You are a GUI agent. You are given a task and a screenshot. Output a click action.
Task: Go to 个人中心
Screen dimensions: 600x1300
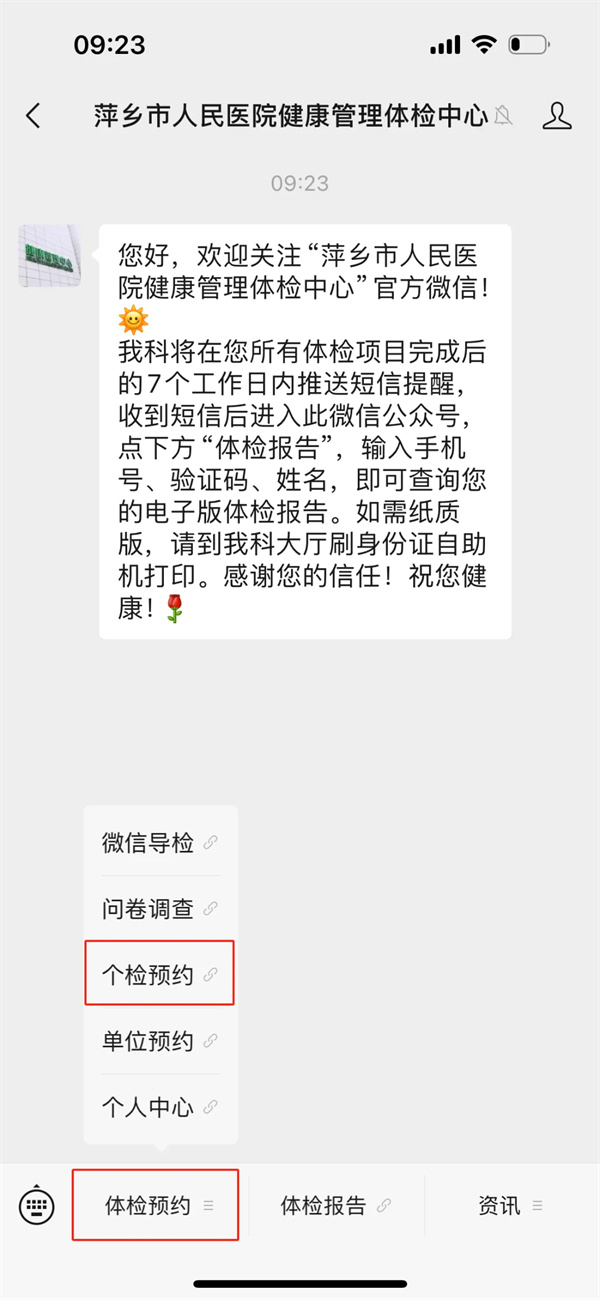(x=160, y=1107)
